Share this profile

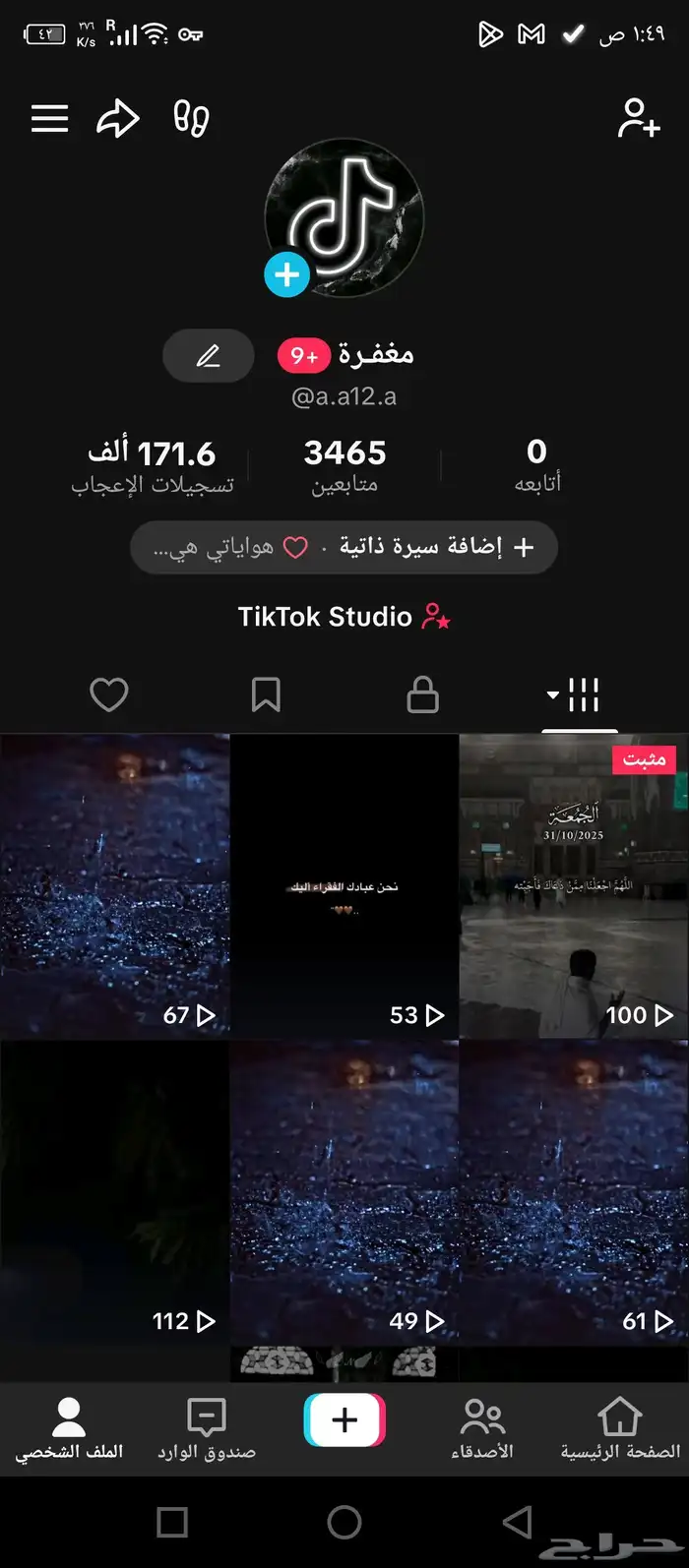tap(117, 119)
